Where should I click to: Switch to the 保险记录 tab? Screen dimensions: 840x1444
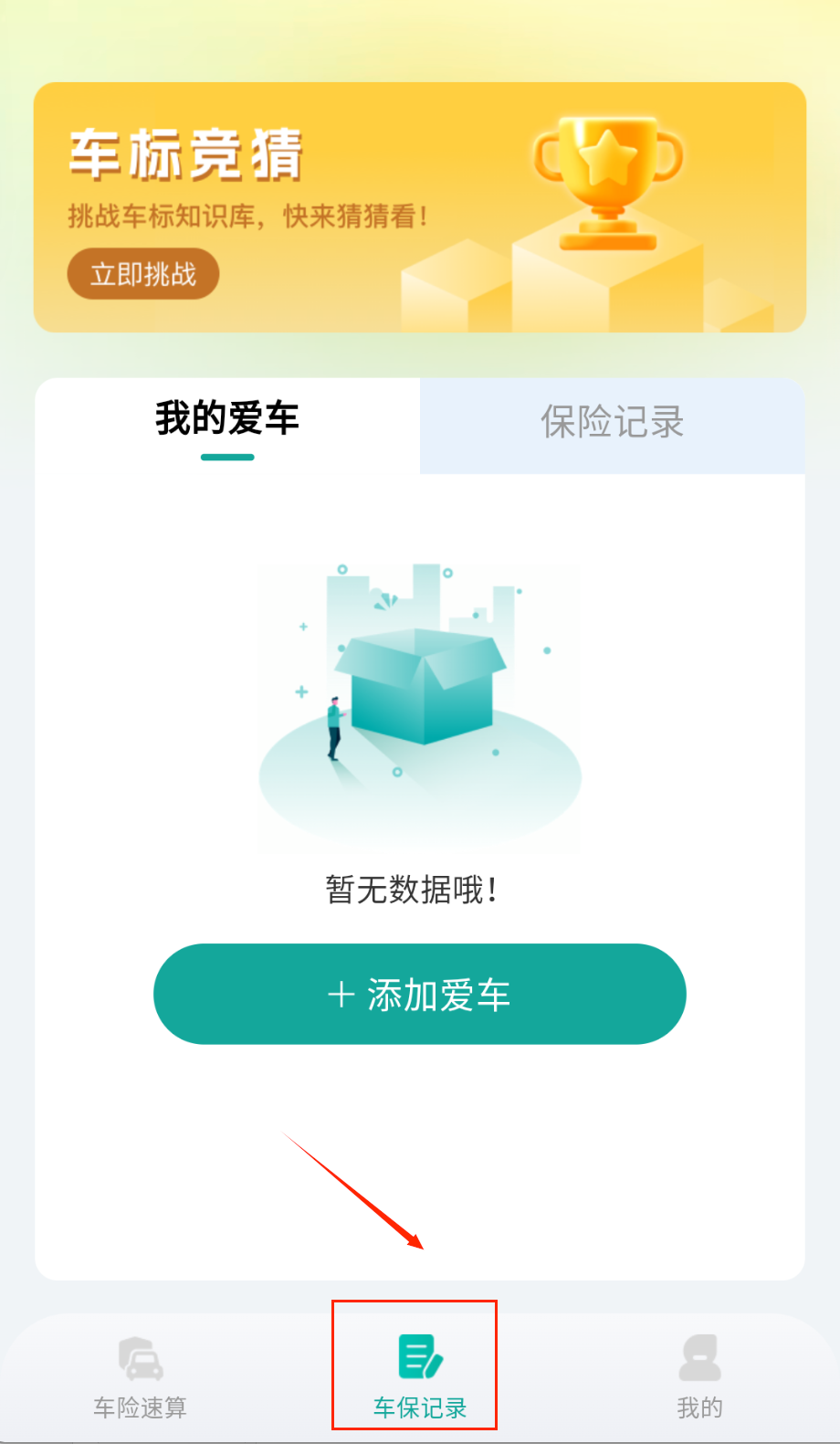(x=612, y=424)
